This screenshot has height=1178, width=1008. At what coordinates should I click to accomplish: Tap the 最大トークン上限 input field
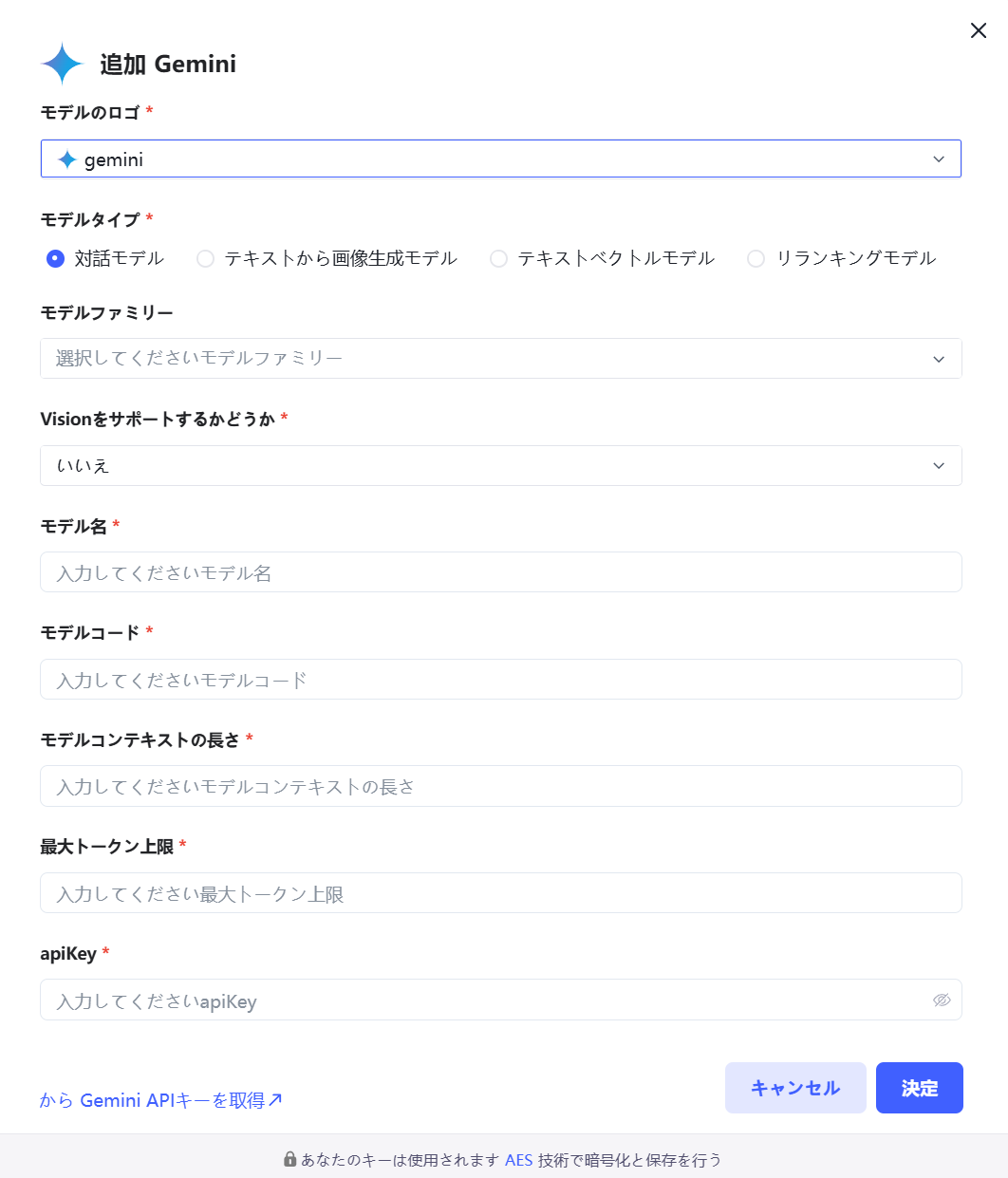click(x=500, y=893)
